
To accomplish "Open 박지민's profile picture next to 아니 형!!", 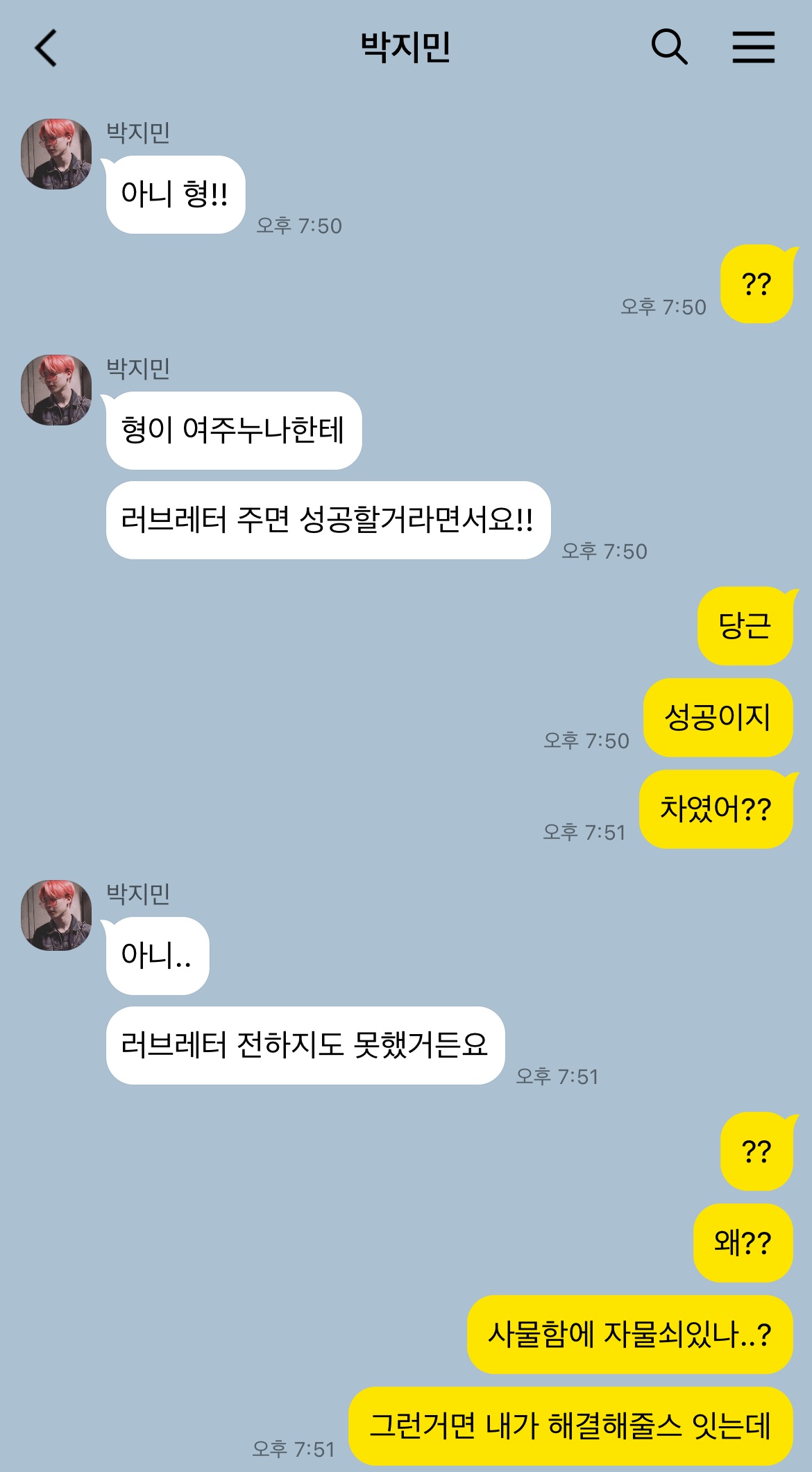I will click(x=56, y=153).
